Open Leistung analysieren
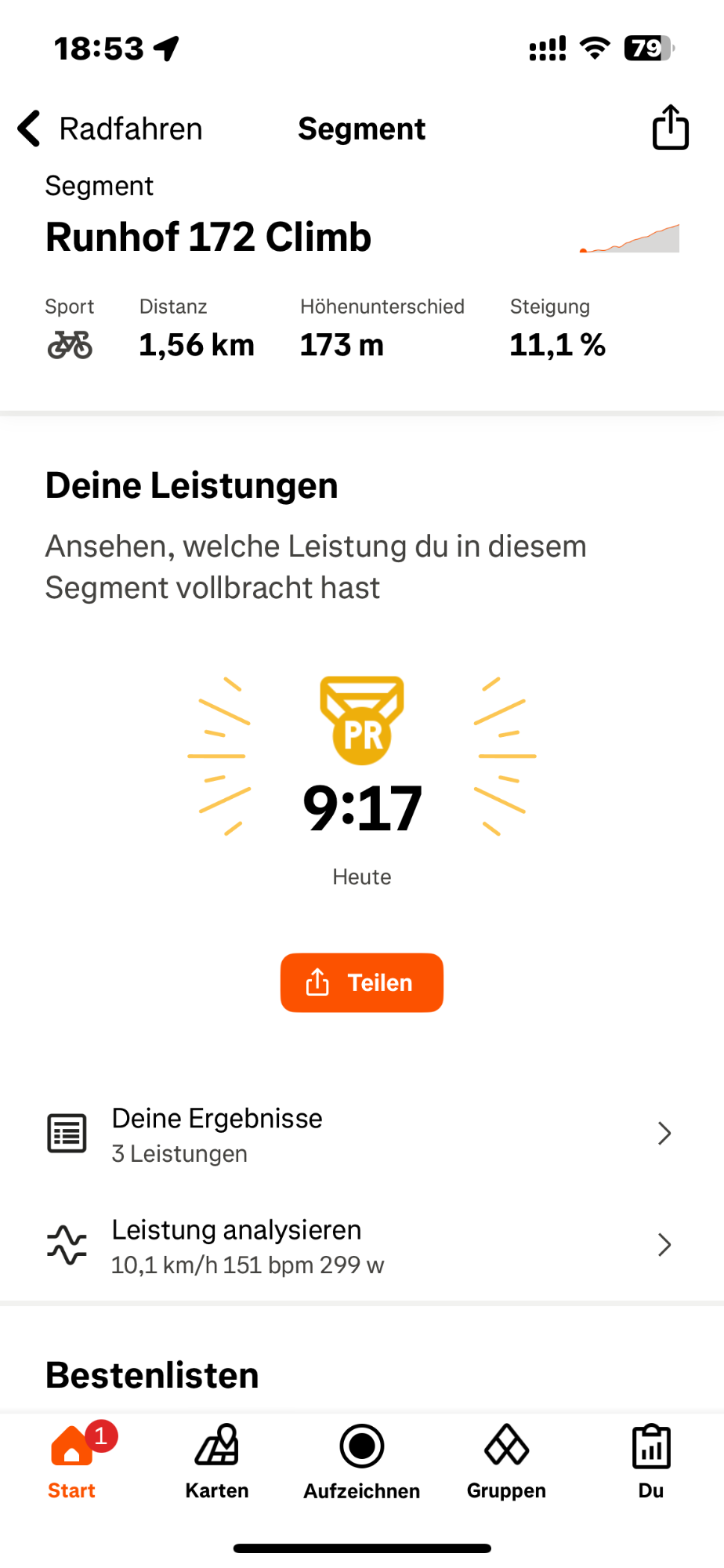724x1568 pixels. 360,1246
